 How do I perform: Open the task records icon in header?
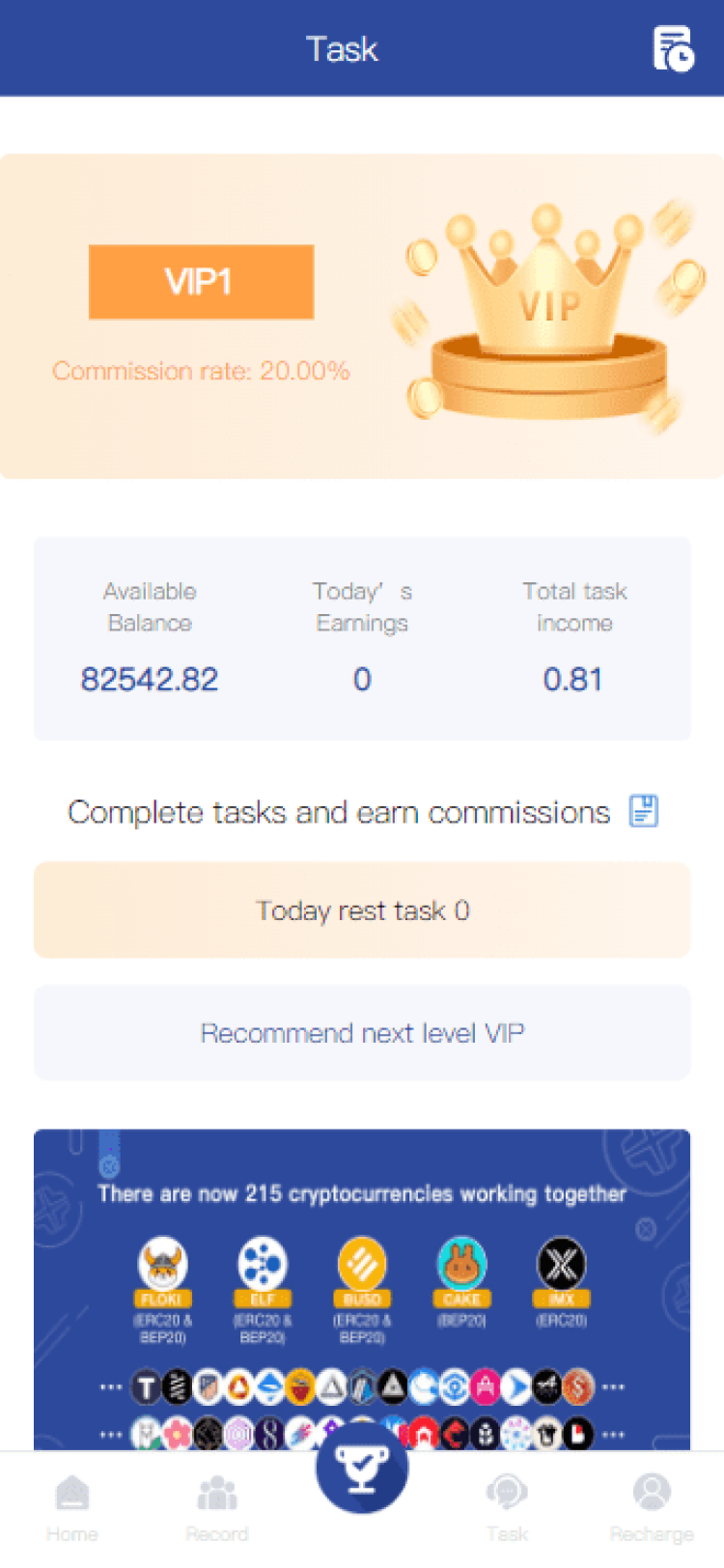[x=673, y=48]
